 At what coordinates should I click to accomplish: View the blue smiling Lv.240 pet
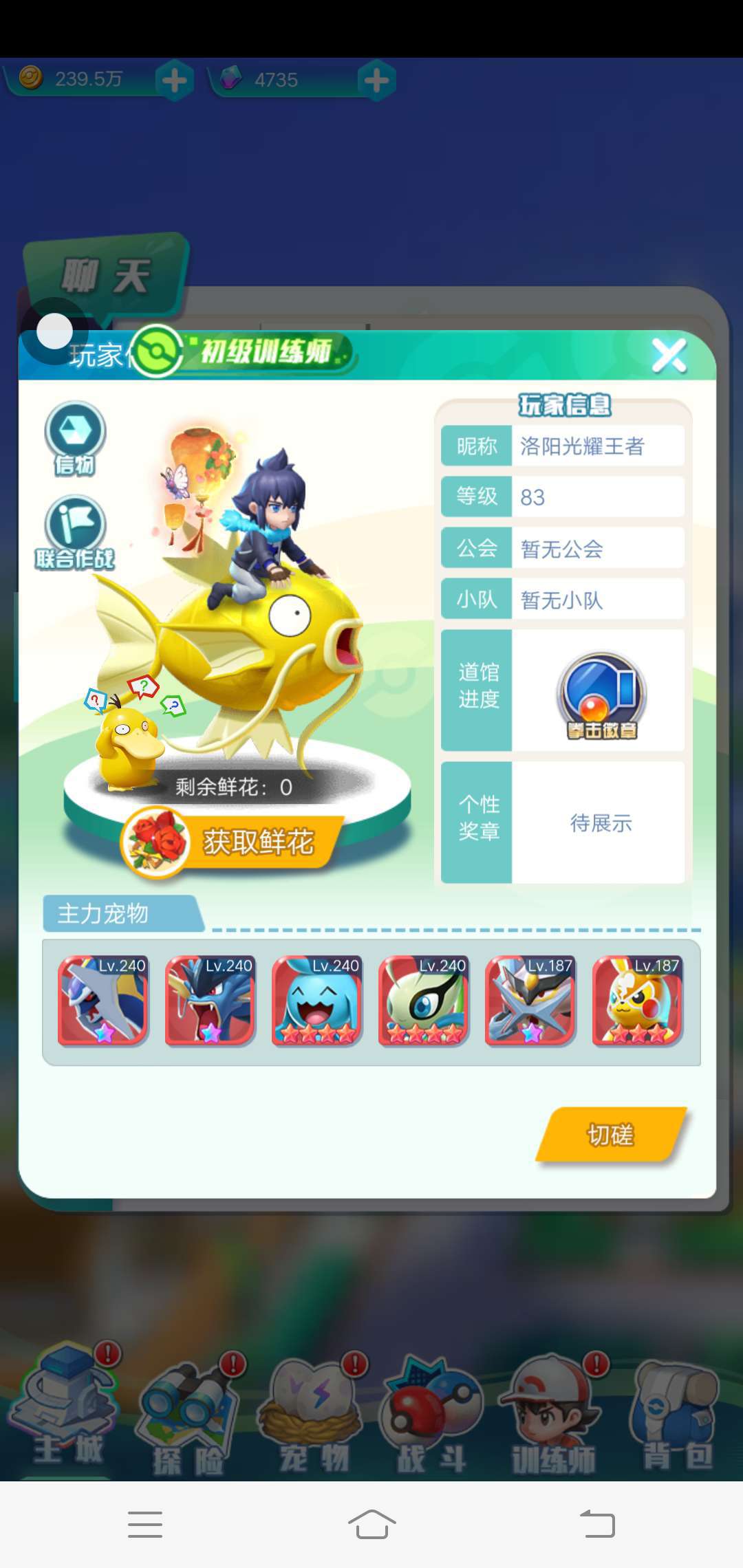[x=316, y=1001]
